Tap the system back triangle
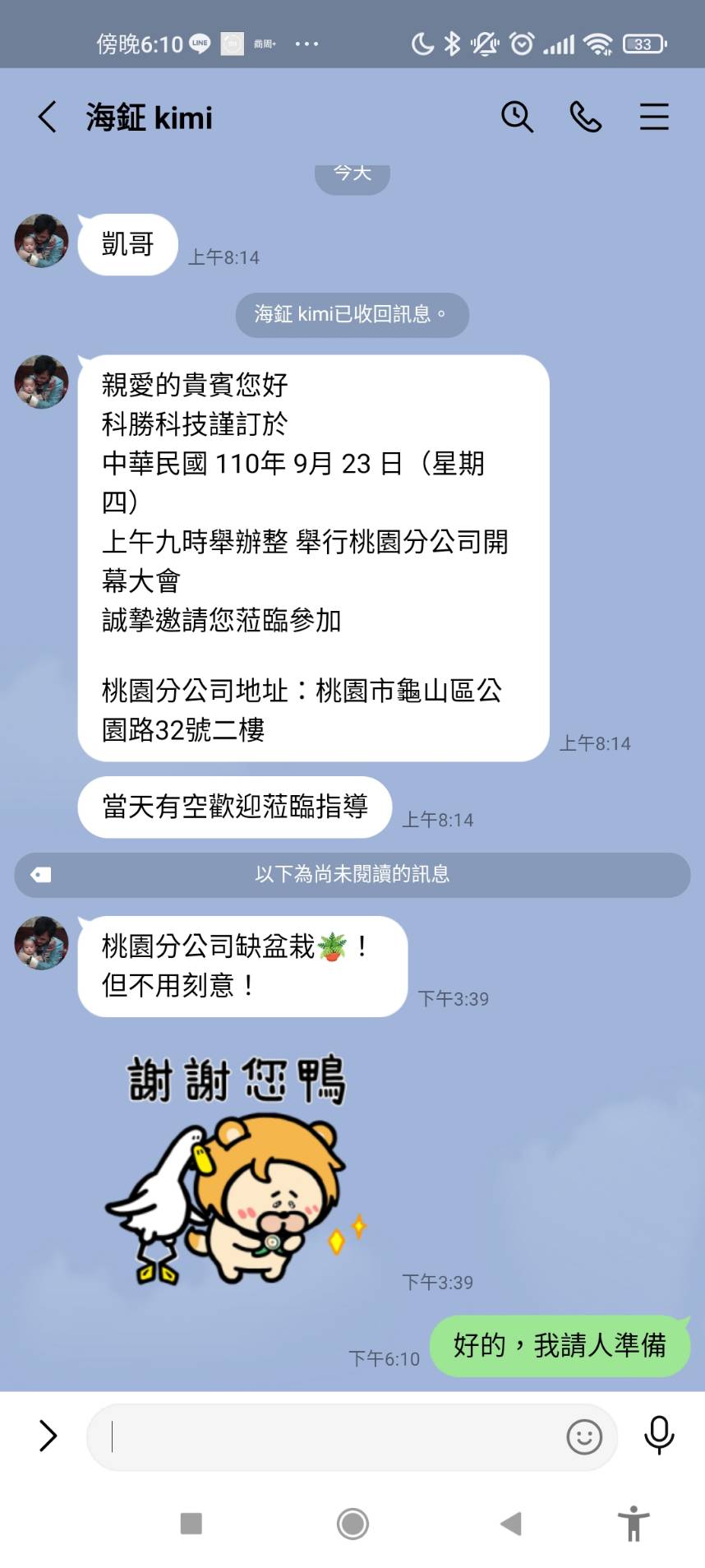This screenshot has width=705, height=1568. (x=510, y=1524)
